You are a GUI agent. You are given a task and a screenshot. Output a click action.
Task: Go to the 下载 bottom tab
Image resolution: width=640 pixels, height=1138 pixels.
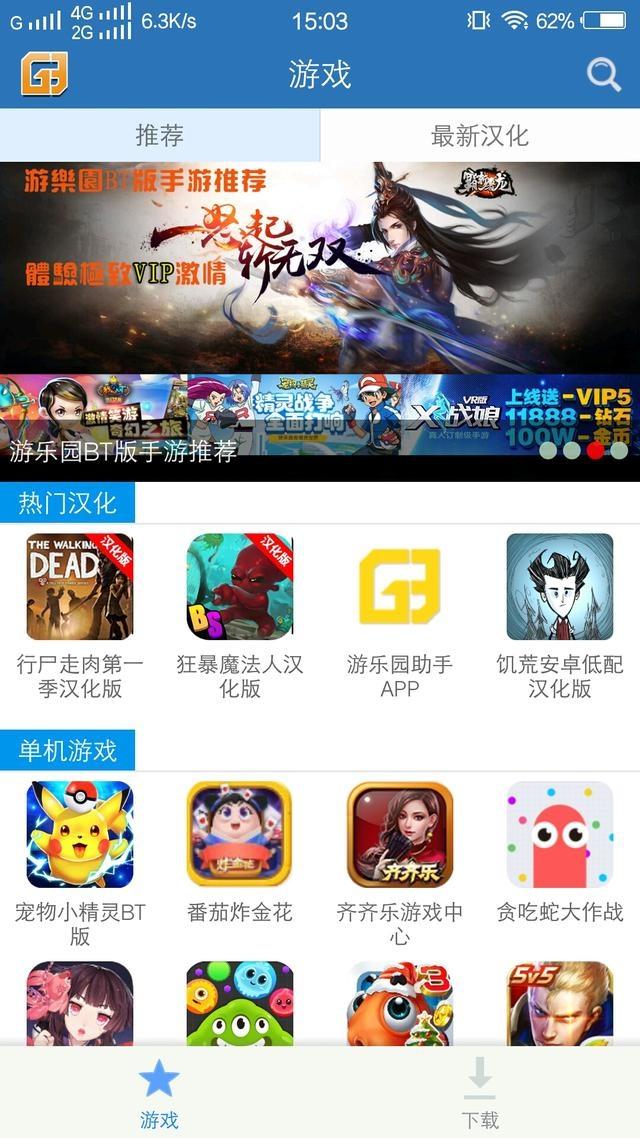click(480, 1092)
